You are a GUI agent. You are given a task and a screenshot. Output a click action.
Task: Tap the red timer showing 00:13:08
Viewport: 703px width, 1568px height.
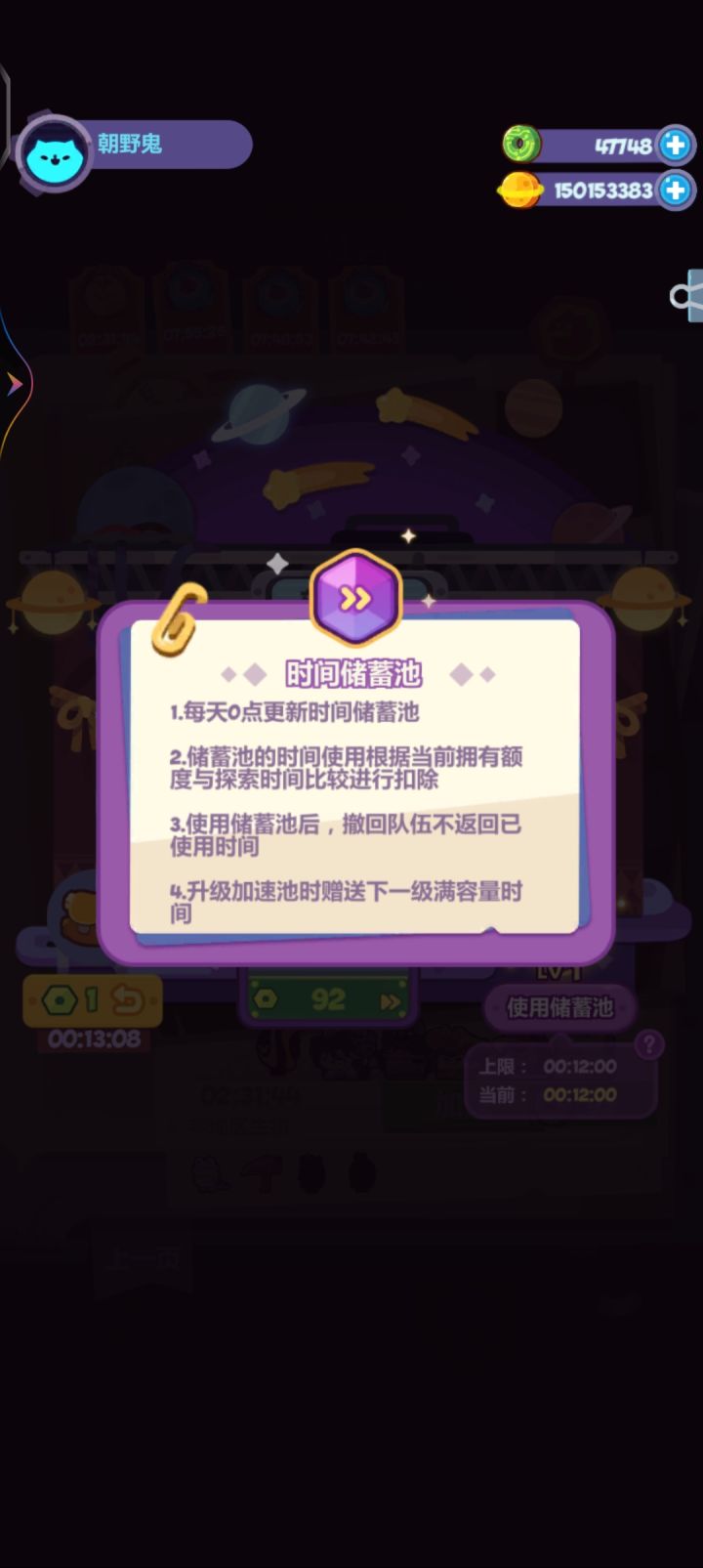94,1040
